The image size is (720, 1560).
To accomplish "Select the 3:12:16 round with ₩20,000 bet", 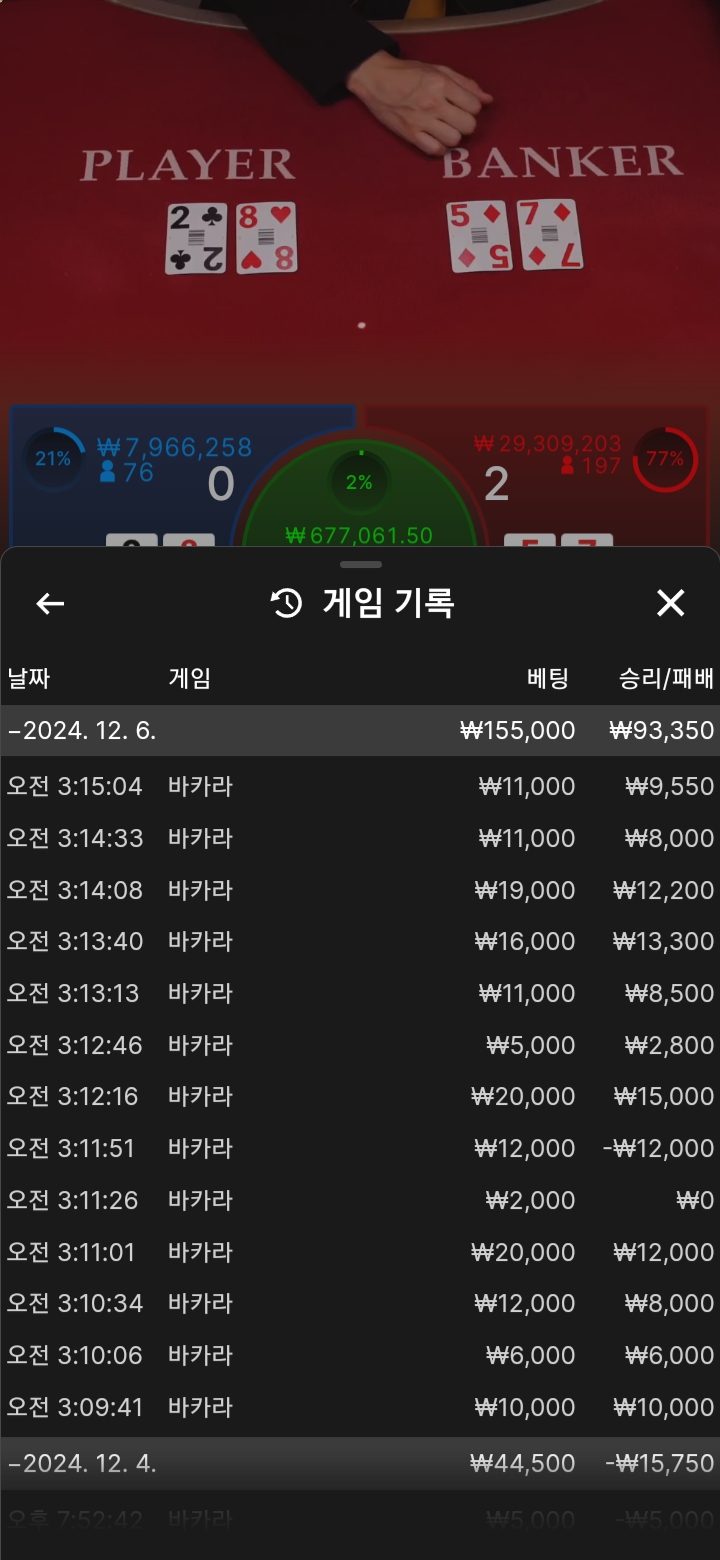I will coord(360,1096).
